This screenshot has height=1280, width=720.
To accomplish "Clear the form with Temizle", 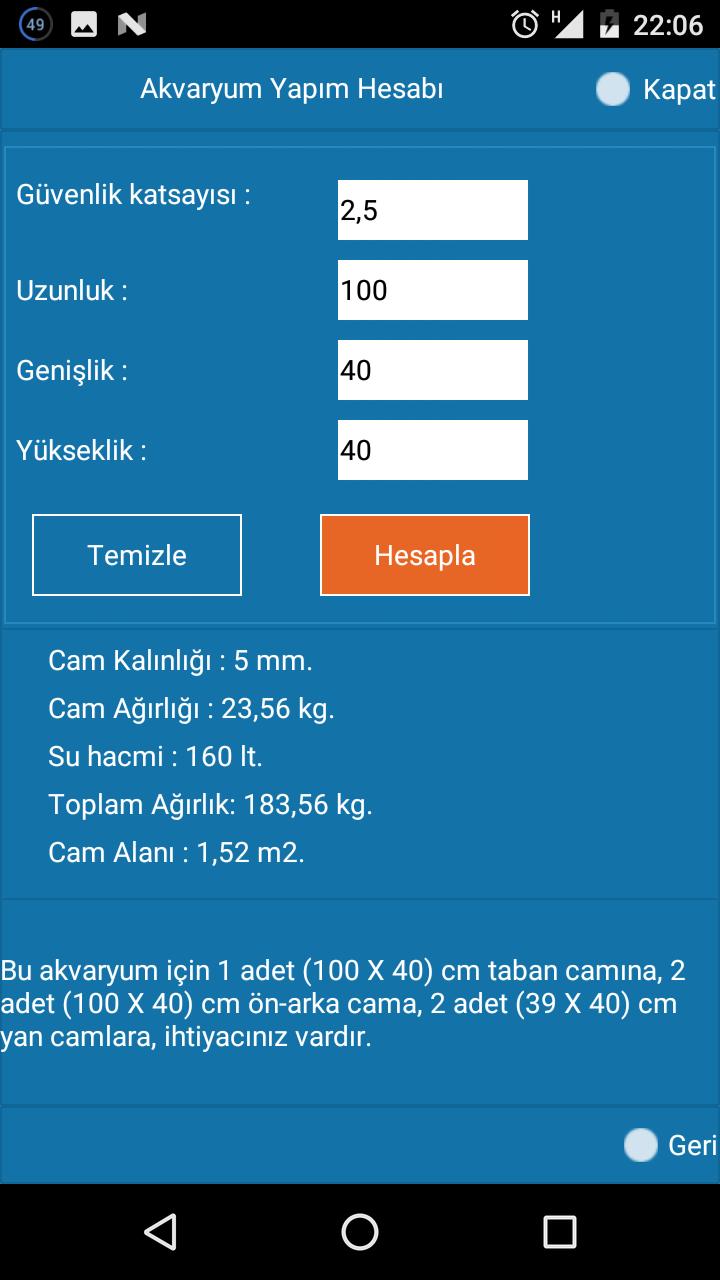I will click(137, 555).
